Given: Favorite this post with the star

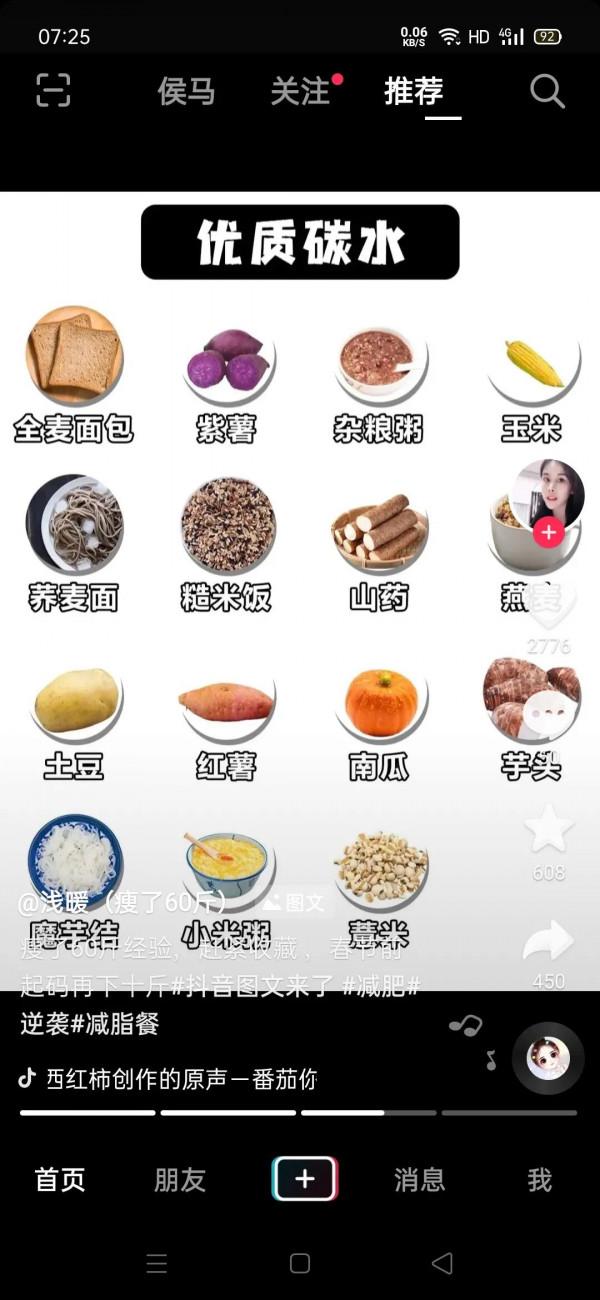Looking at the screenshot, I should (x=548, y=830).
